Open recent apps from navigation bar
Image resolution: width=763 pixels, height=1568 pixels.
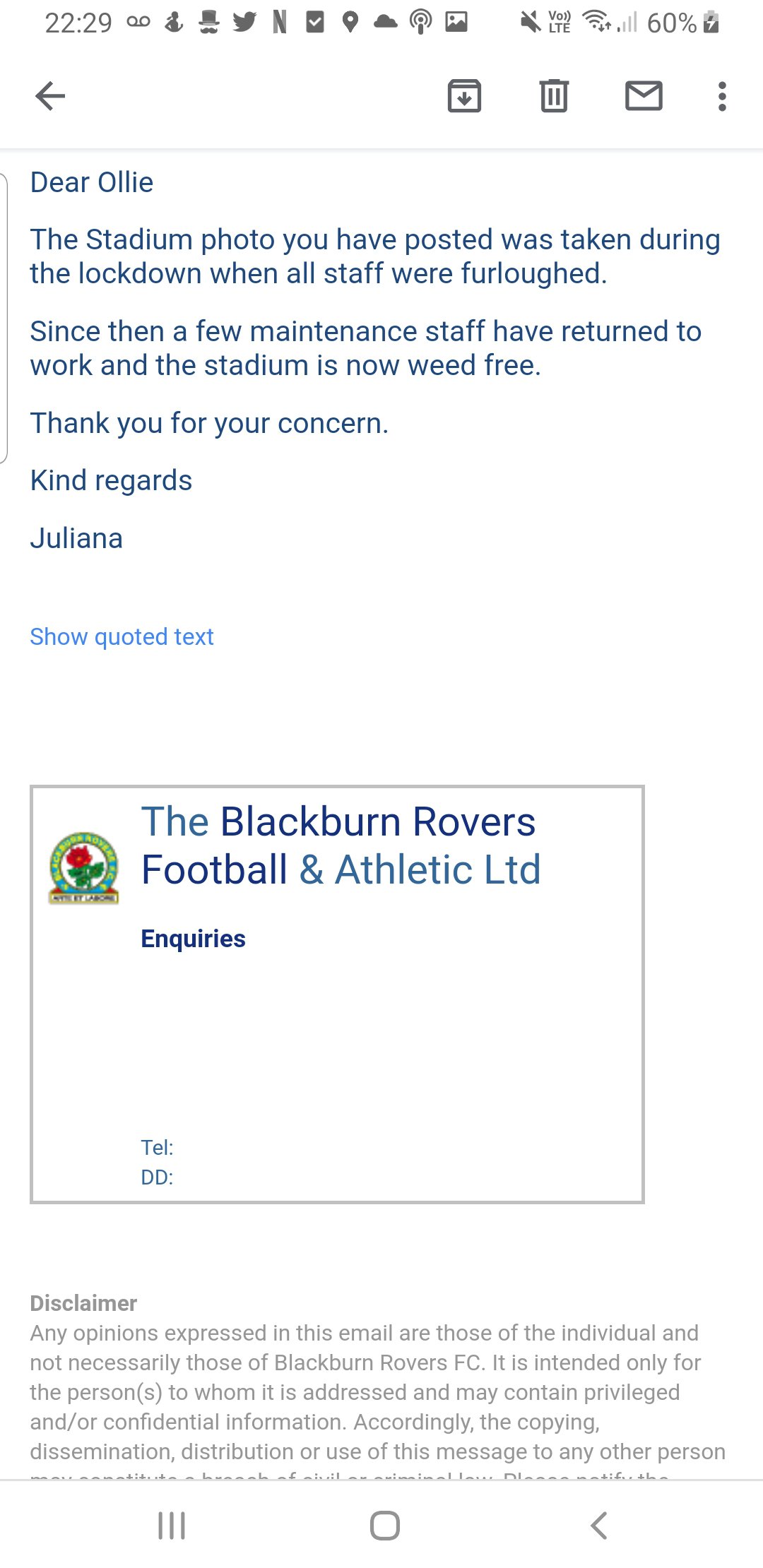click(x=172, y=1525)
